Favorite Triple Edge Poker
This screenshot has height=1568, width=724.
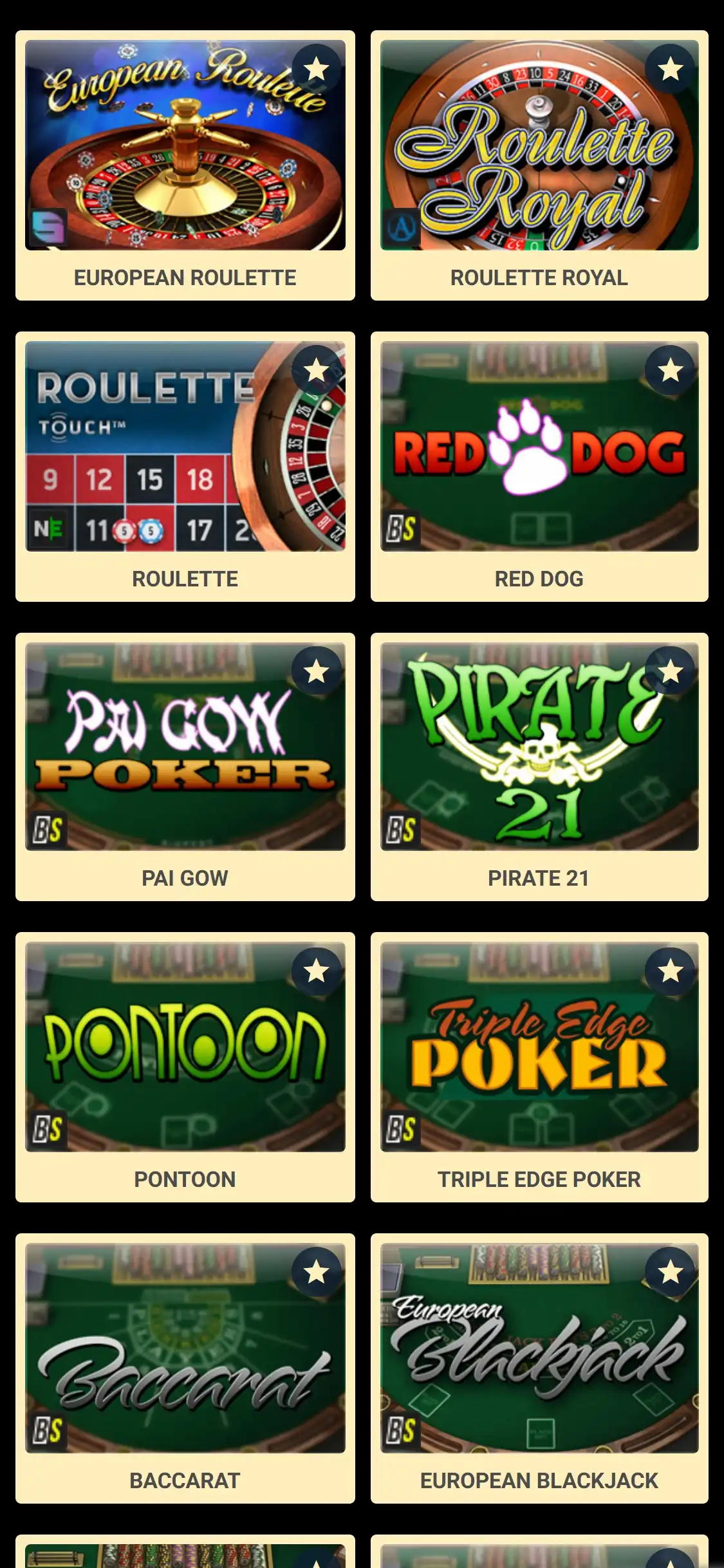pyautogui.click(x=670, y=971)
